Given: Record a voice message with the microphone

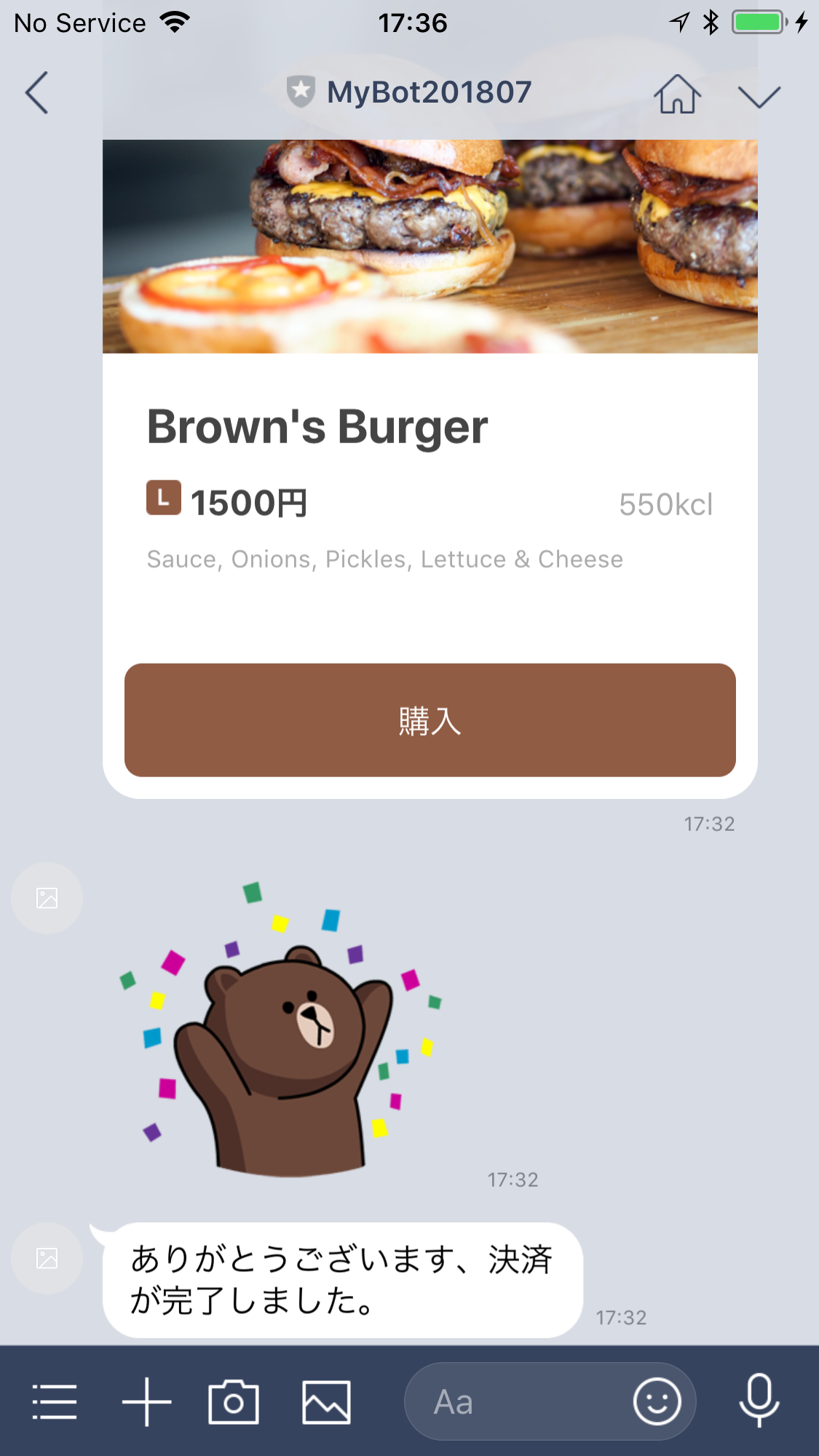Looking at the screenshot, I should tap(759, 1401).
